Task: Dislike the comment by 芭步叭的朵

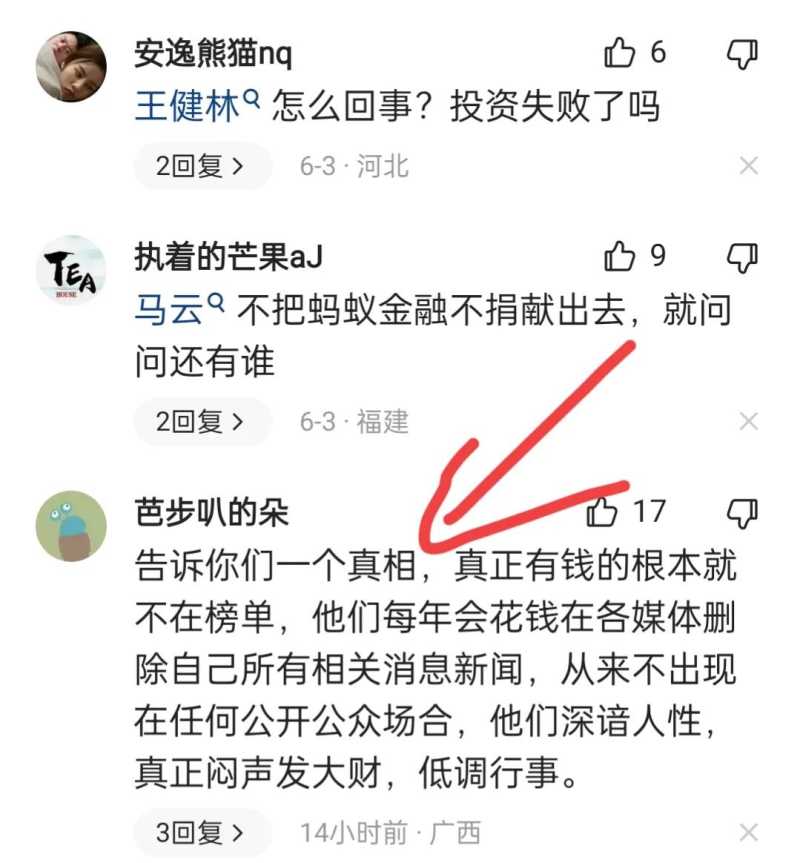Action: [x=742, y=513]
